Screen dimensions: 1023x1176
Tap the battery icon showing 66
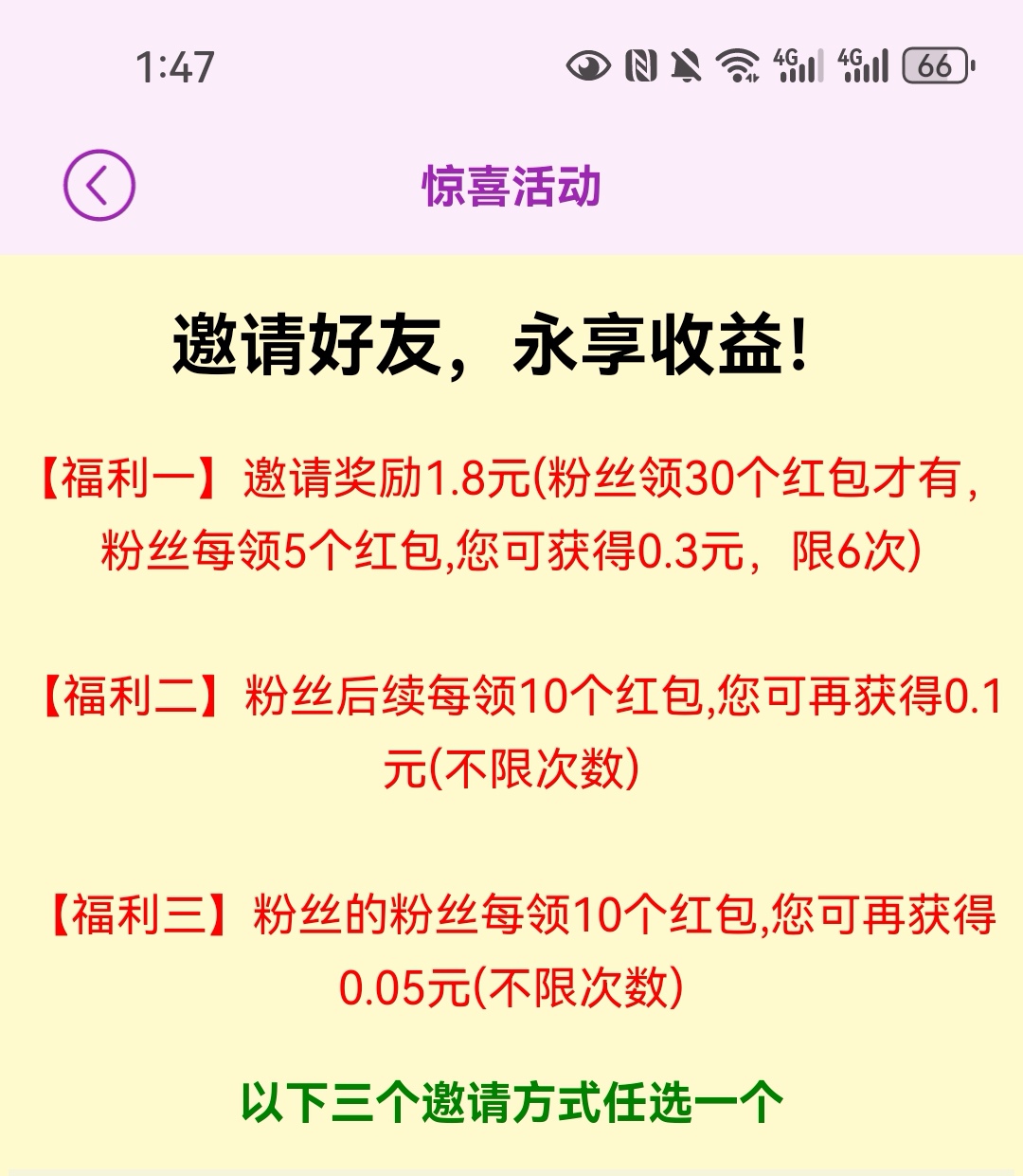(931, 64)
